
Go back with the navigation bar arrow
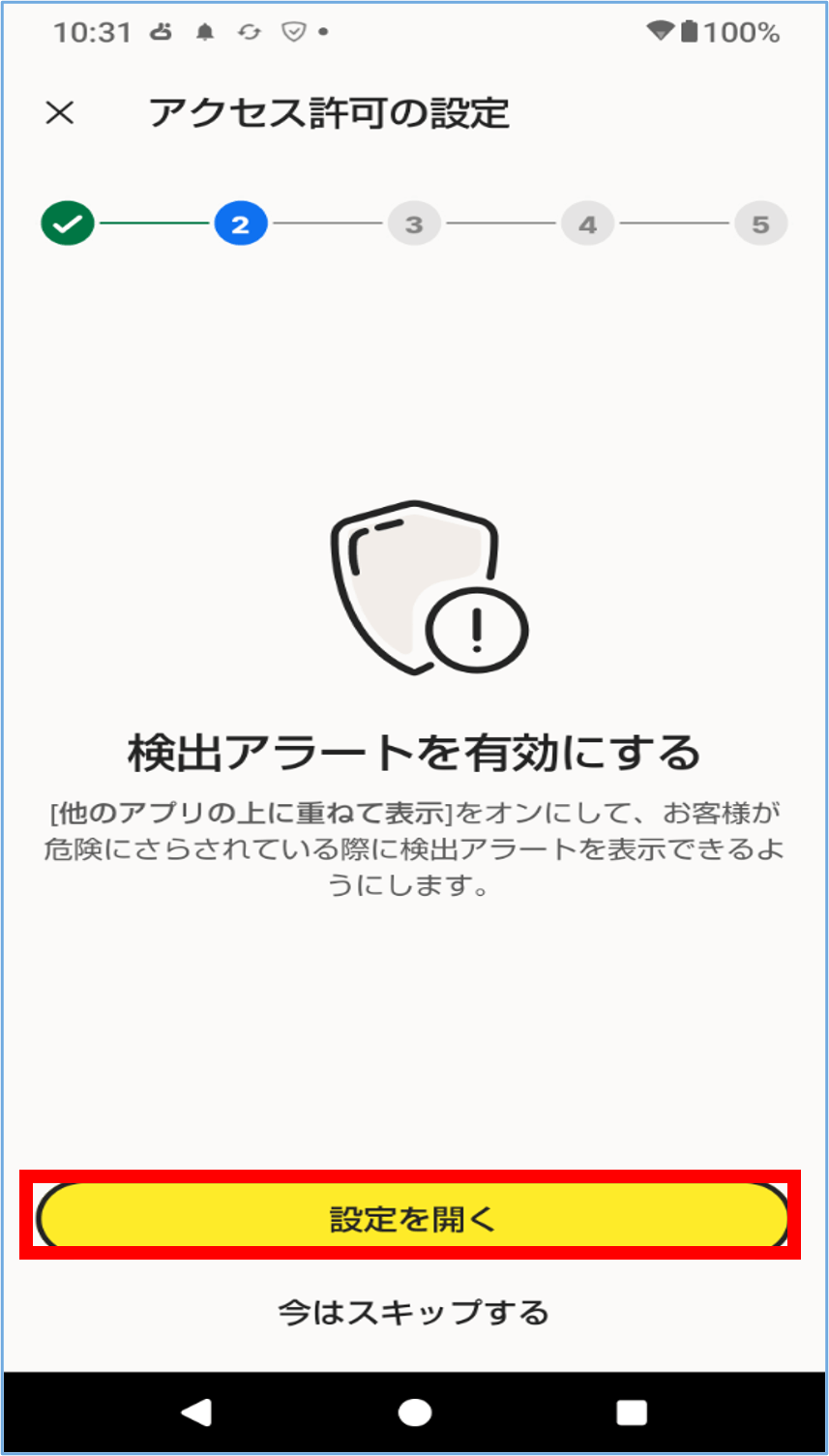(x=197, y=1412)
